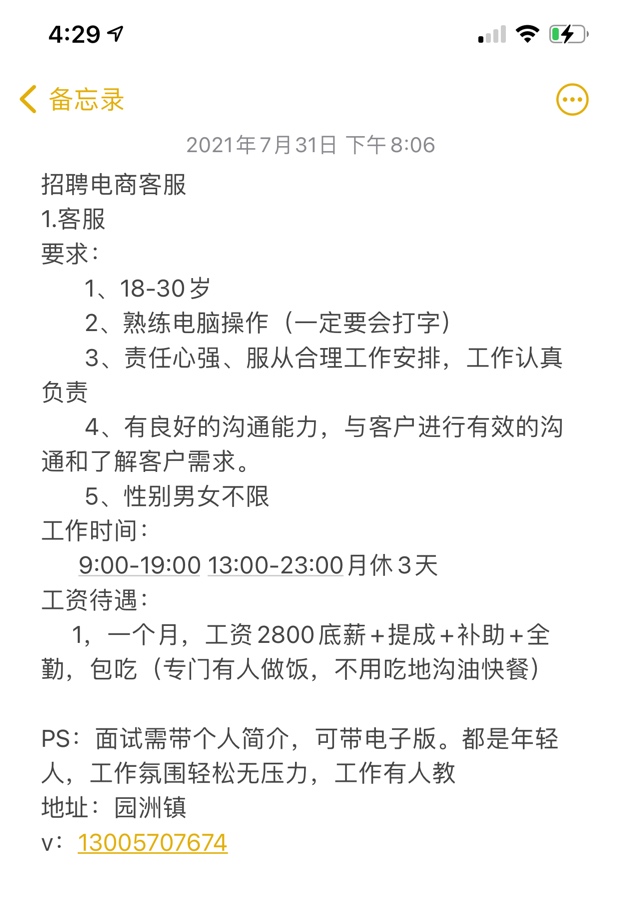The height and width of the screenshot is (899, 621).
Task: Open the more options ellipsis menu
Action: [572, 99]
